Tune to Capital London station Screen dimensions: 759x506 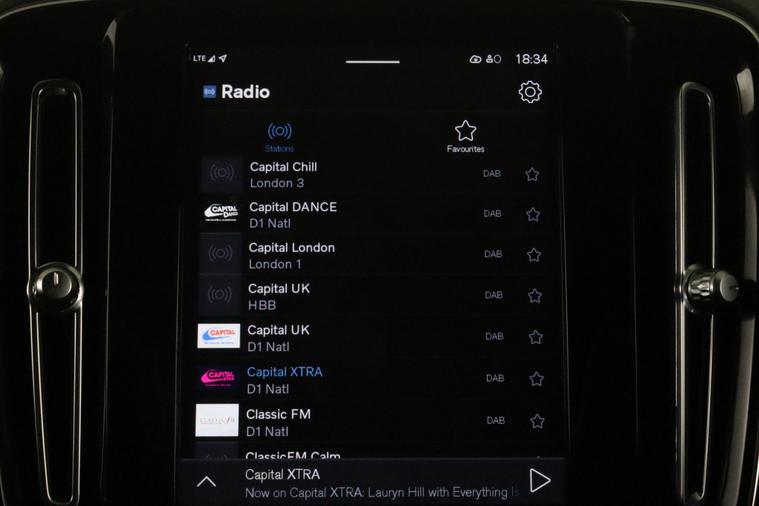coord(291,256)
